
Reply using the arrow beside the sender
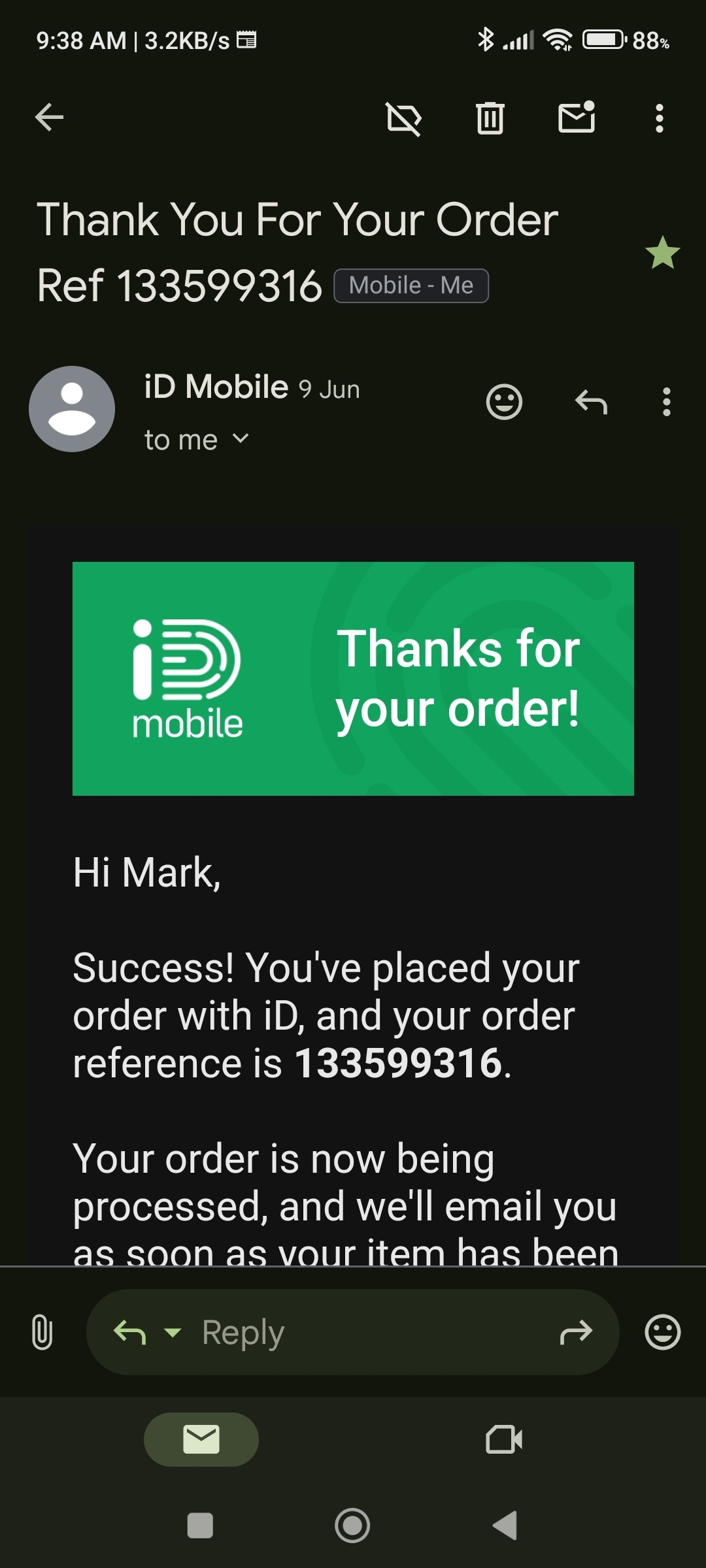[591, 402]
